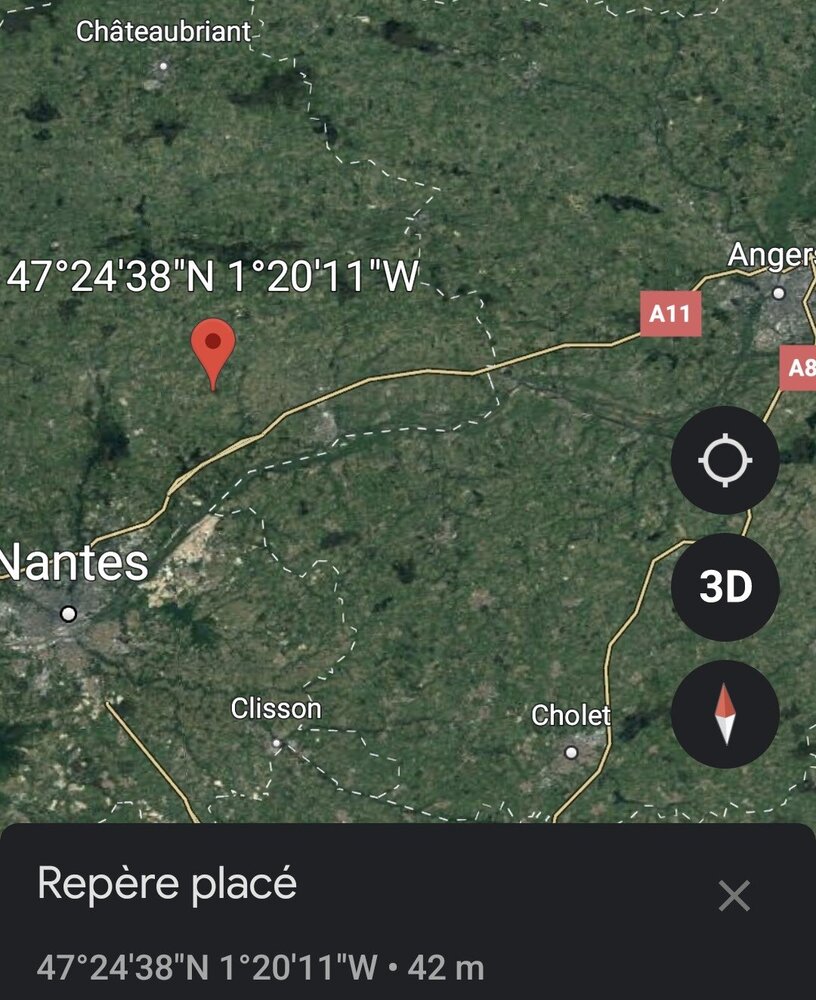Click the Châteaubriant town label

pyautogui.click(x=163, y=31)
